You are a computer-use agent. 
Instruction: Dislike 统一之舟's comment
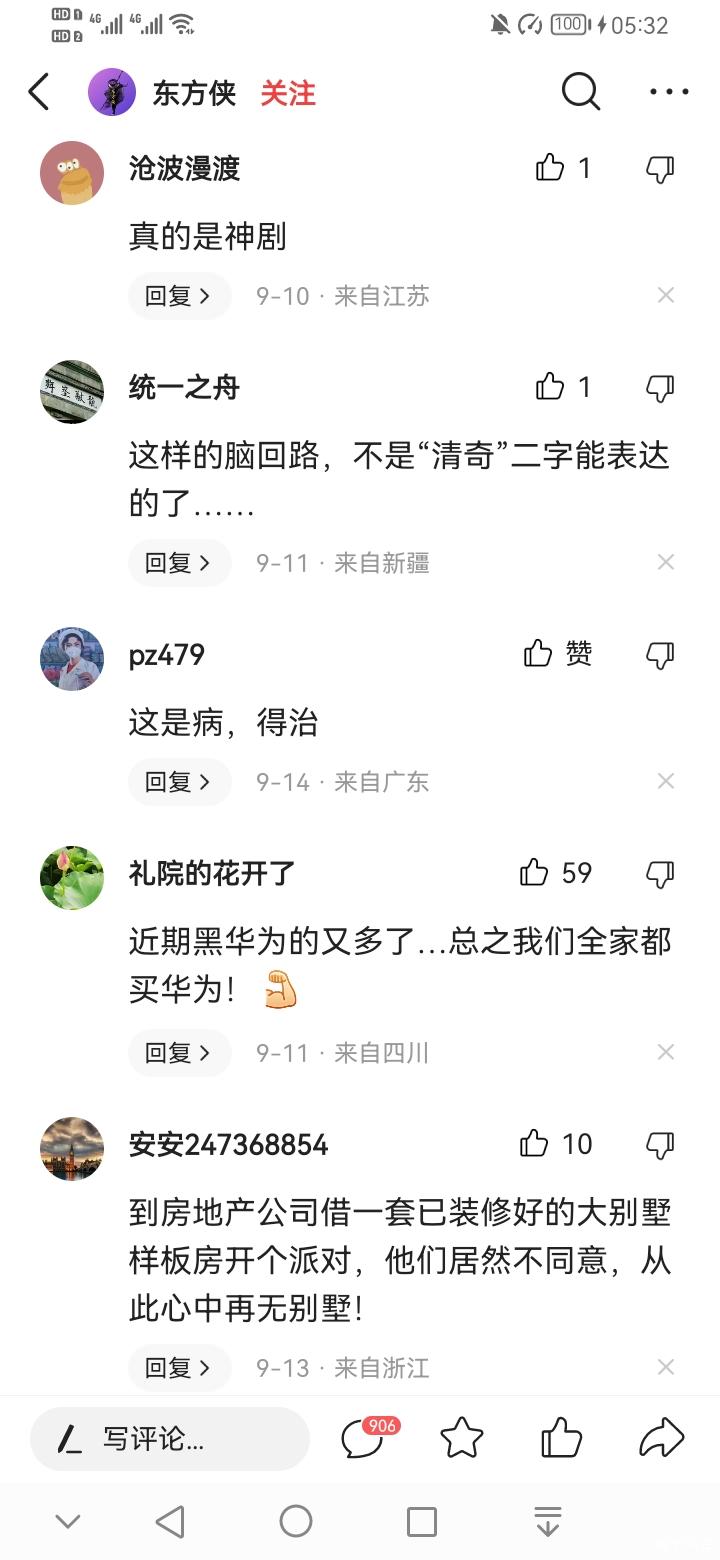point(660,387)
